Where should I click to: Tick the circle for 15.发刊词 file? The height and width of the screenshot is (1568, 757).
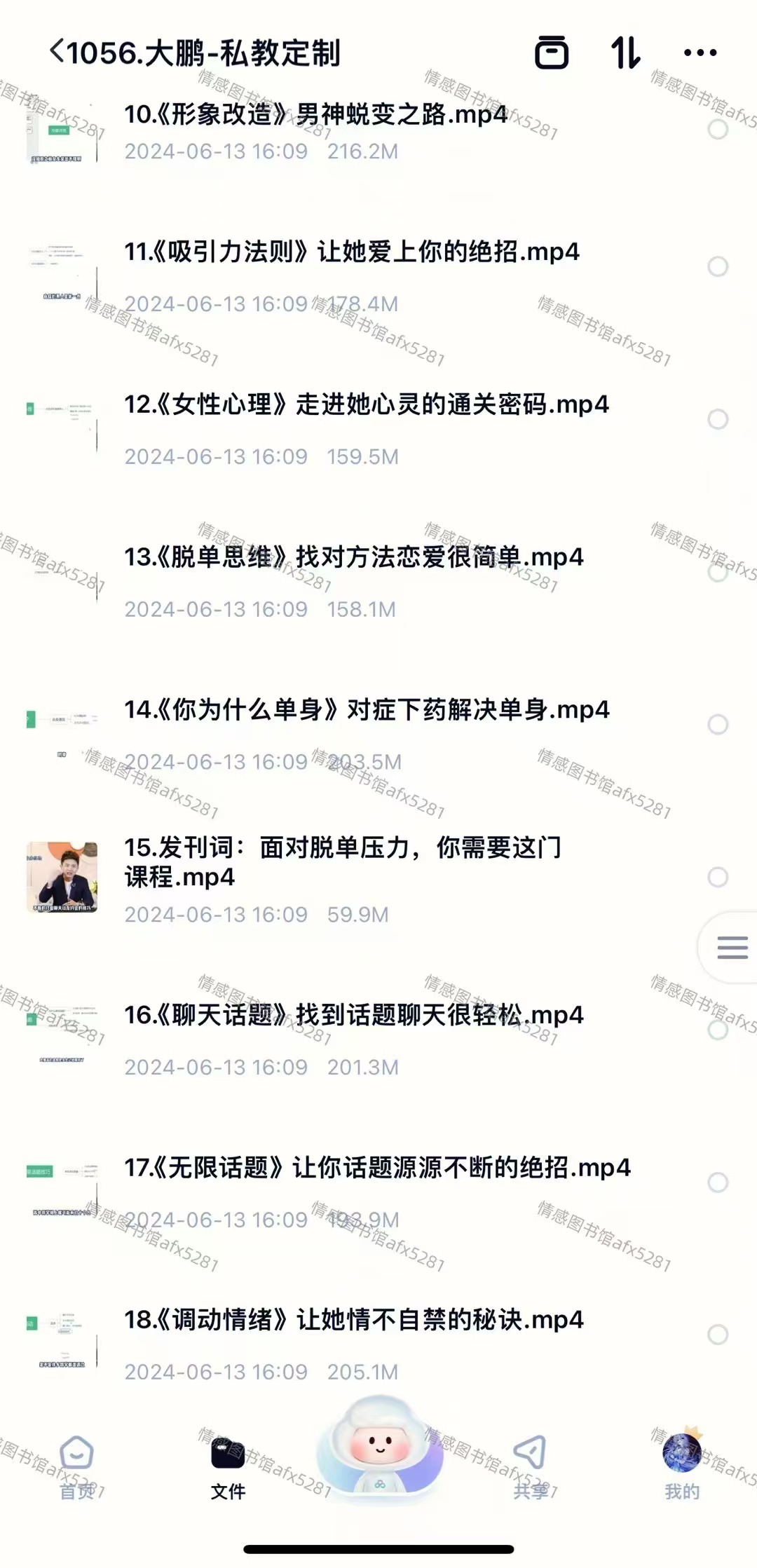click(x=718, y=878)
